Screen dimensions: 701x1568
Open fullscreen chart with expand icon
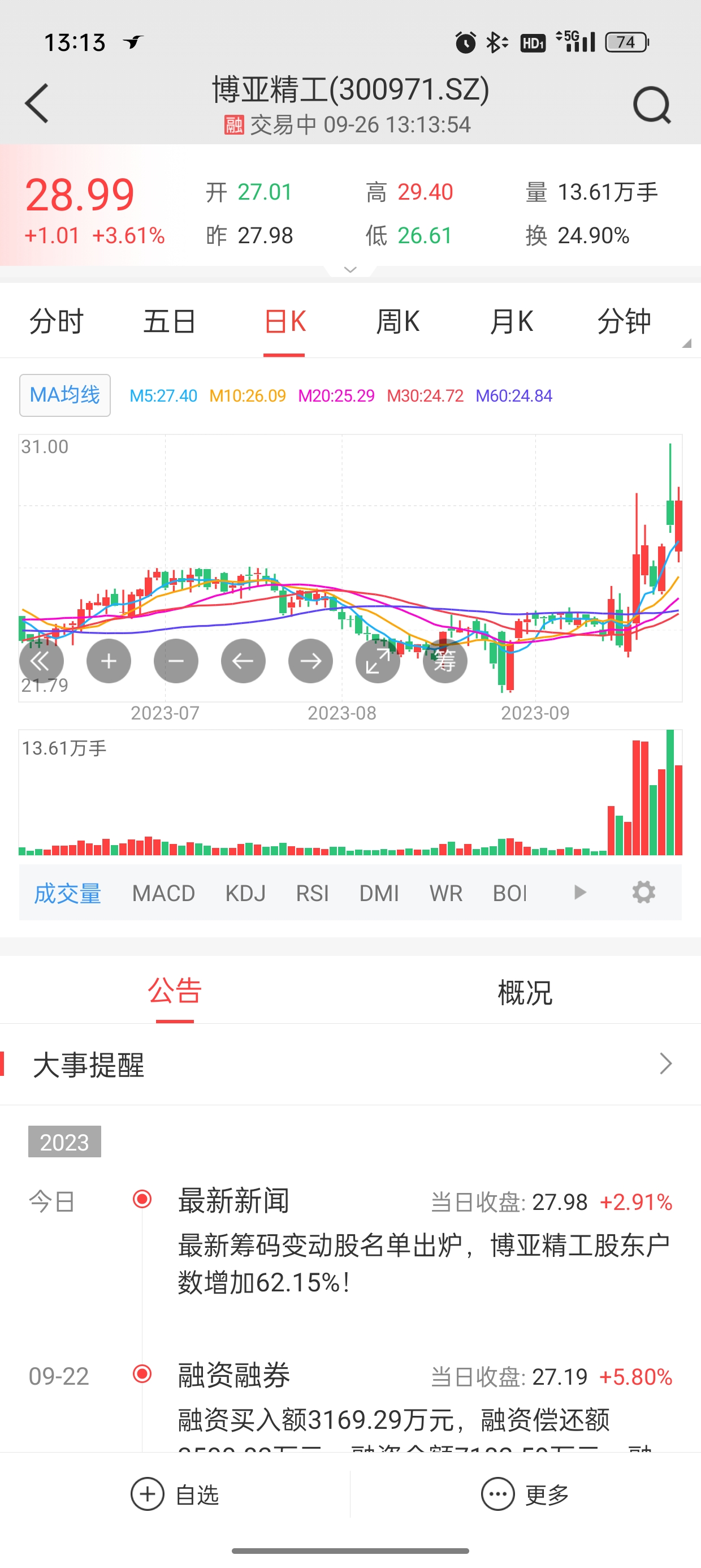[378, 661]
